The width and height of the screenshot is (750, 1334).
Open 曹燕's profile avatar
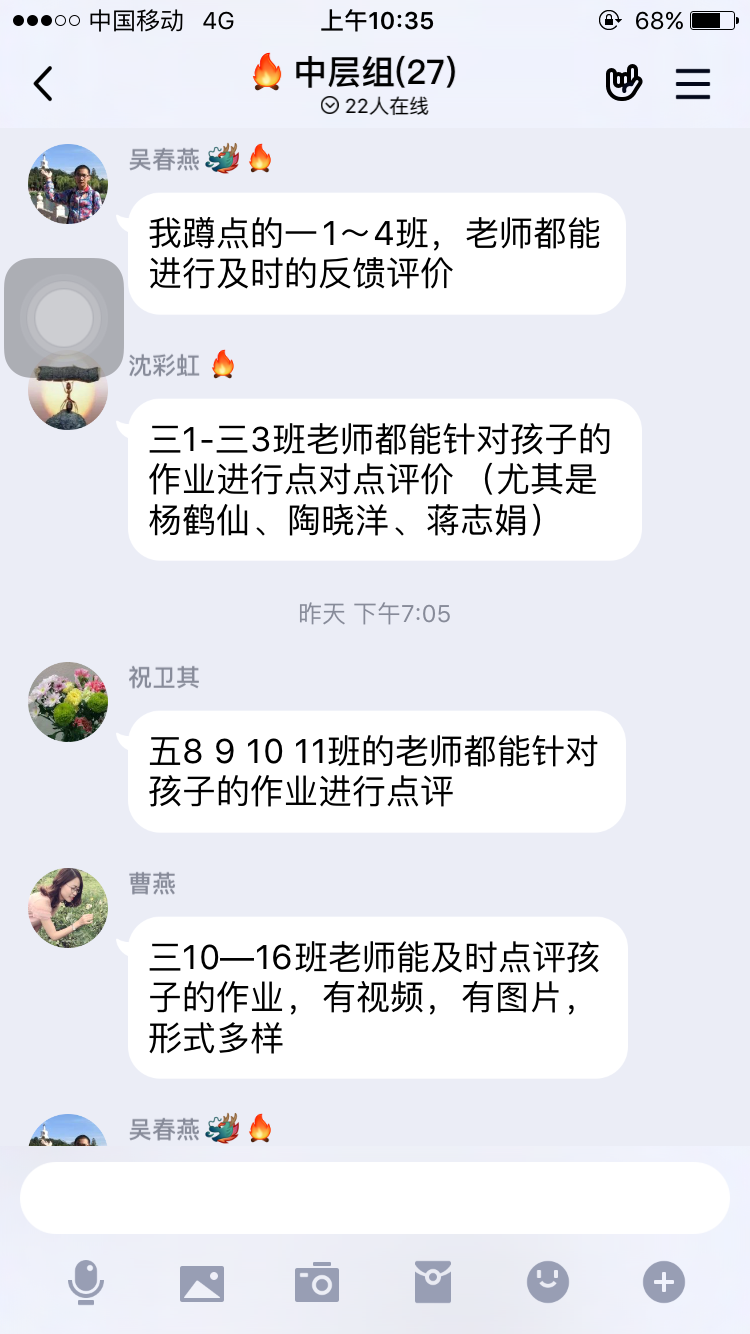click(x=68, y=908)
